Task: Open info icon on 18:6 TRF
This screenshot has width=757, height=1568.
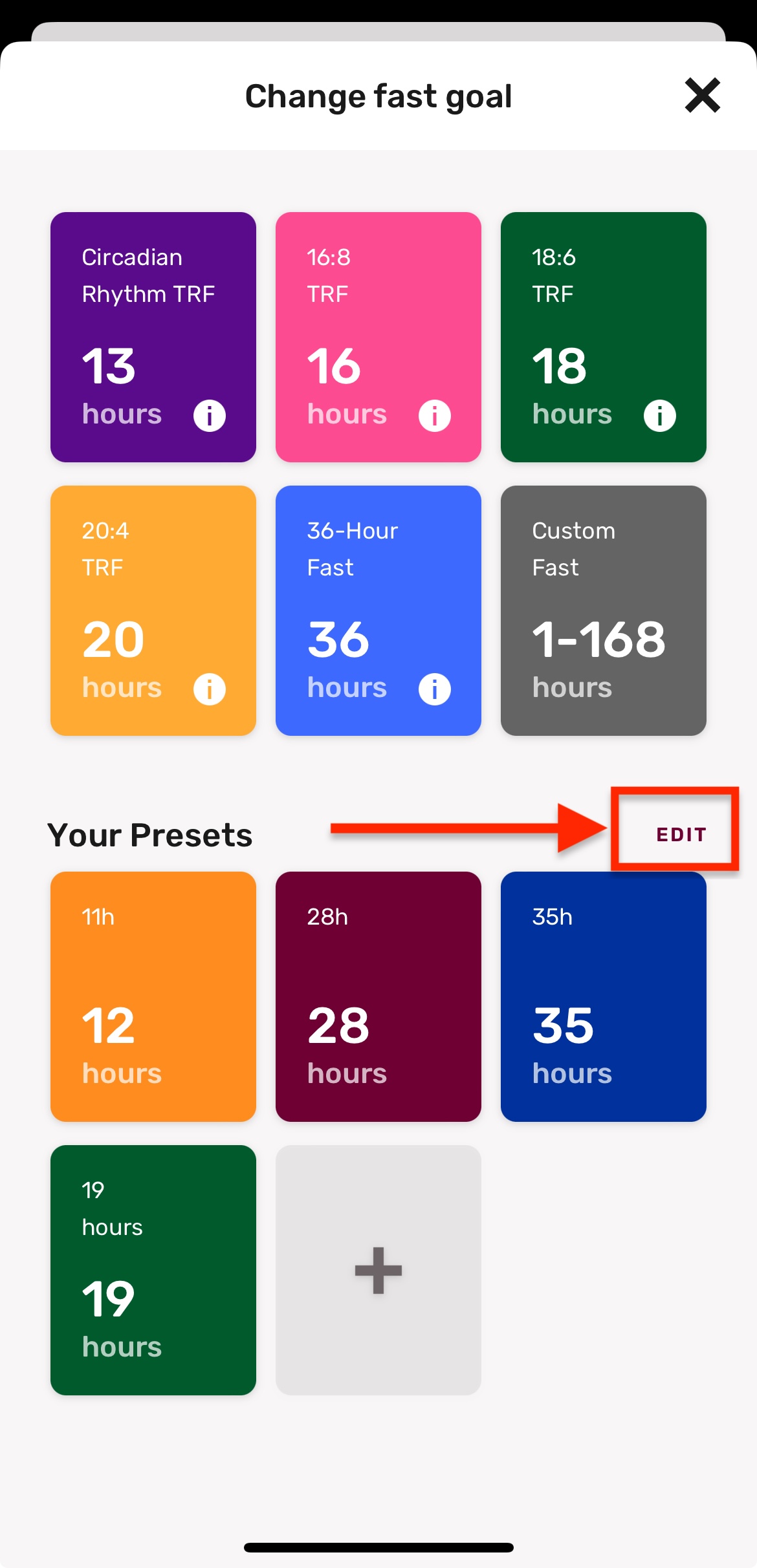Action: (x=660, y=415)
